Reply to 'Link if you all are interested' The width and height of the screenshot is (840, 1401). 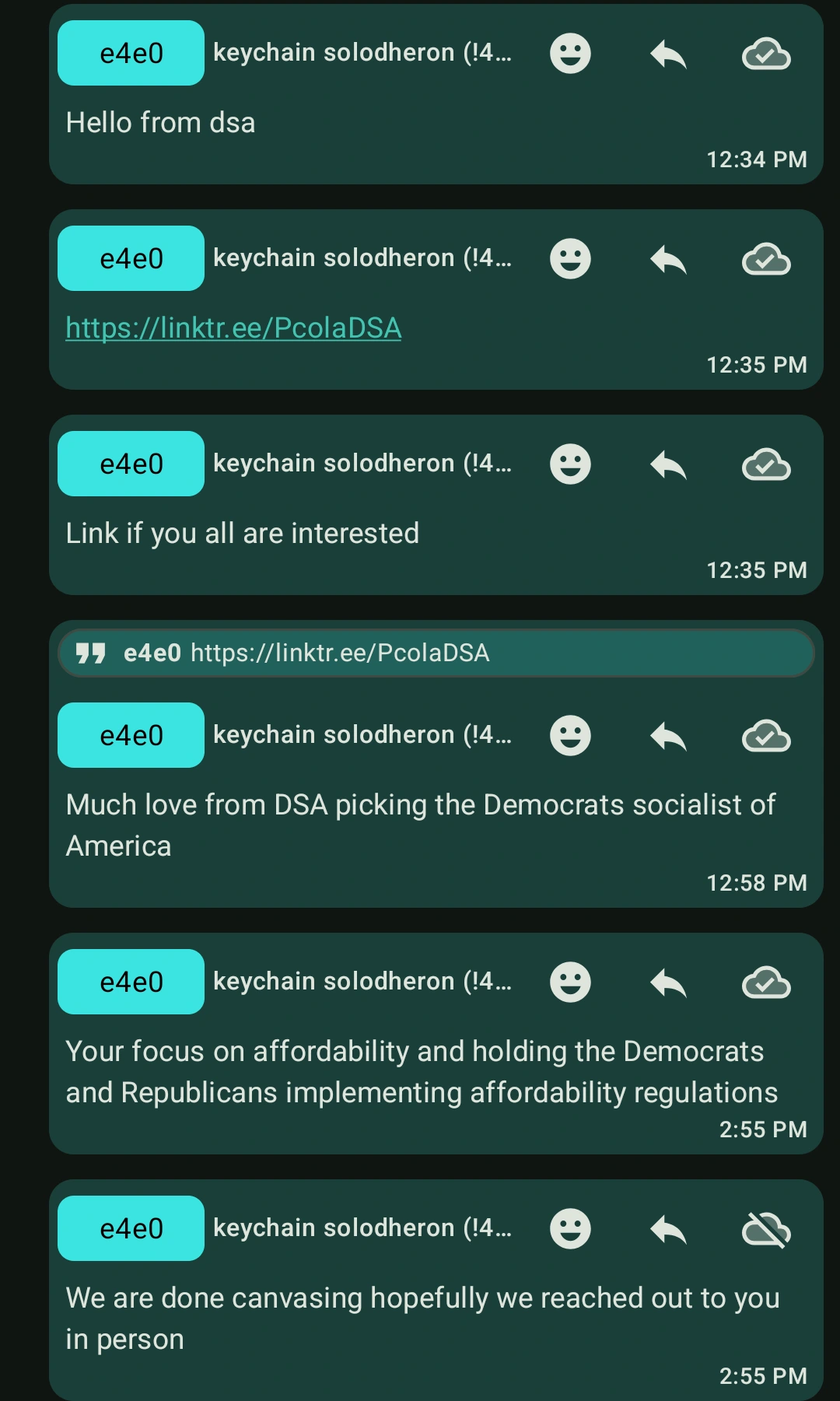click(x=668, y=465)
